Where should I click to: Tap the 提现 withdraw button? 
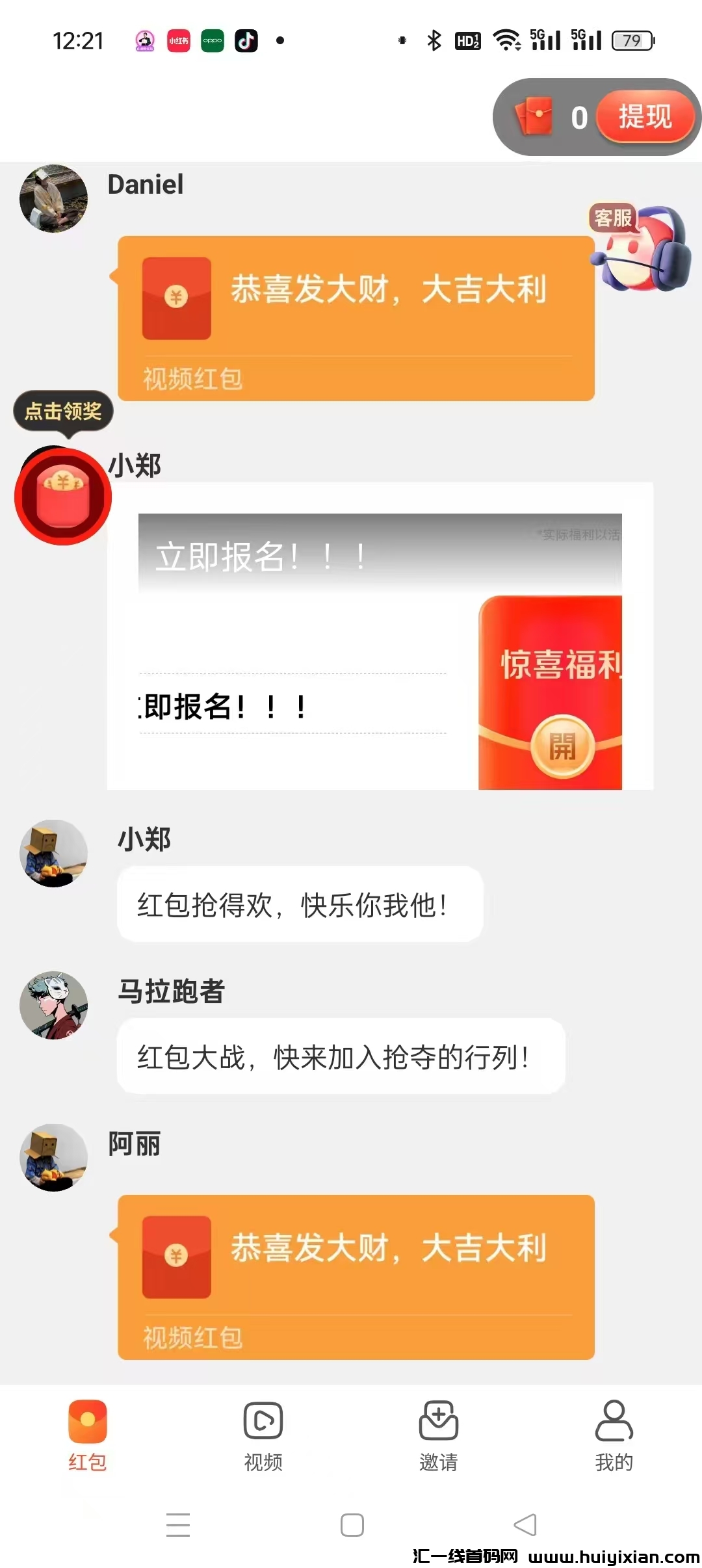click(644, 117)
